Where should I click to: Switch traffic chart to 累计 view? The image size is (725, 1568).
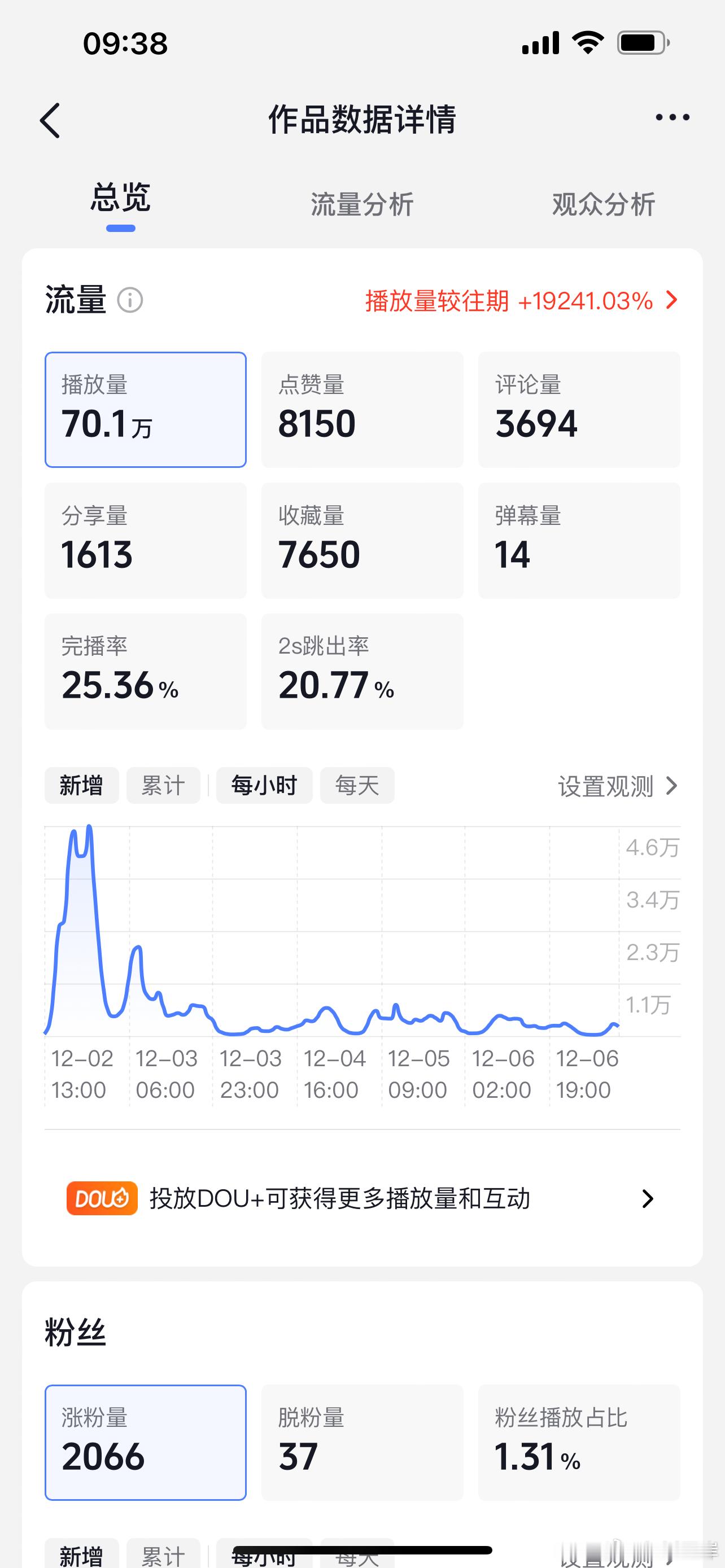(163, 785)
